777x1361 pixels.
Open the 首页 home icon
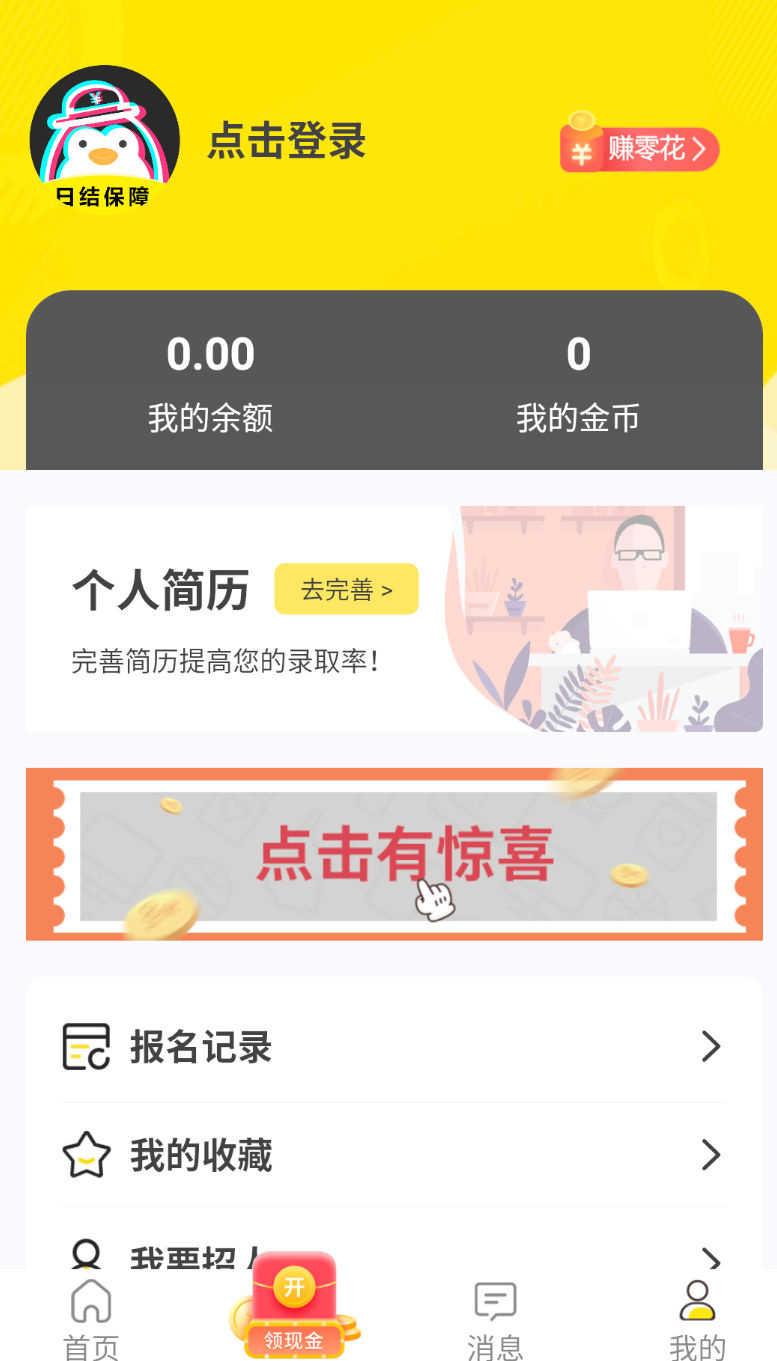point(90,1299)
